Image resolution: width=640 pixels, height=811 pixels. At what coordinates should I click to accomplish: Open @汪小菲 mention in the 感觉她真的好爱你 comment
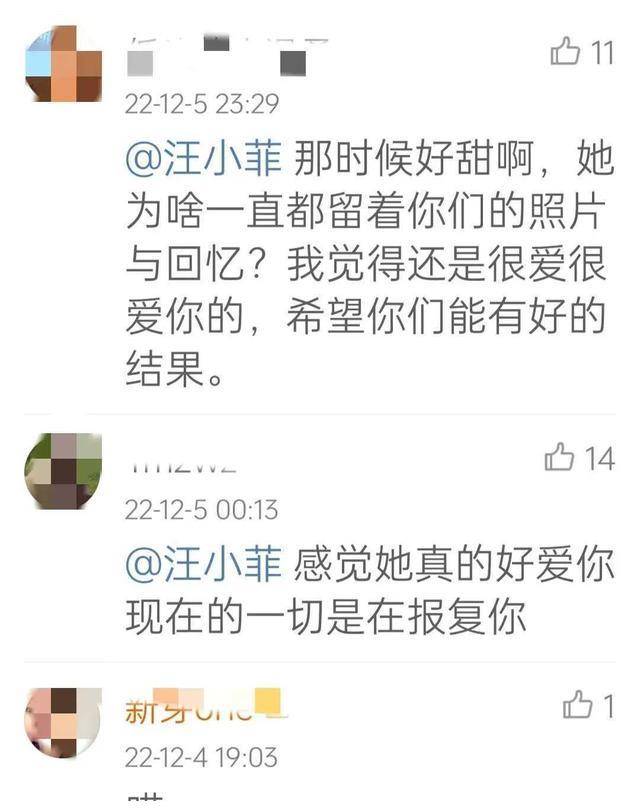[205, 565]
